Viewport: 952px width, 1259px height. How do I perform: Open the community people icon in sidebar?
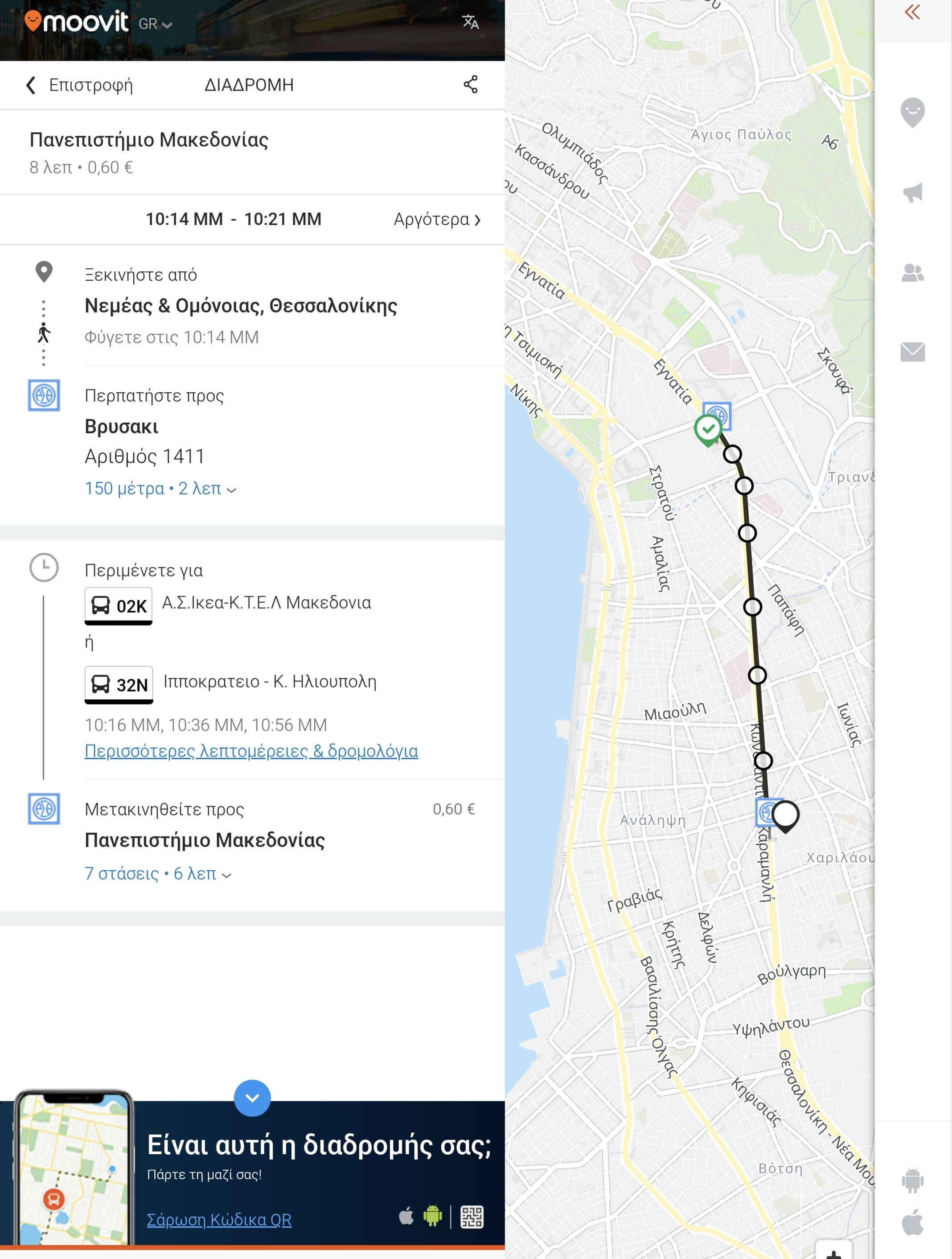912,273
